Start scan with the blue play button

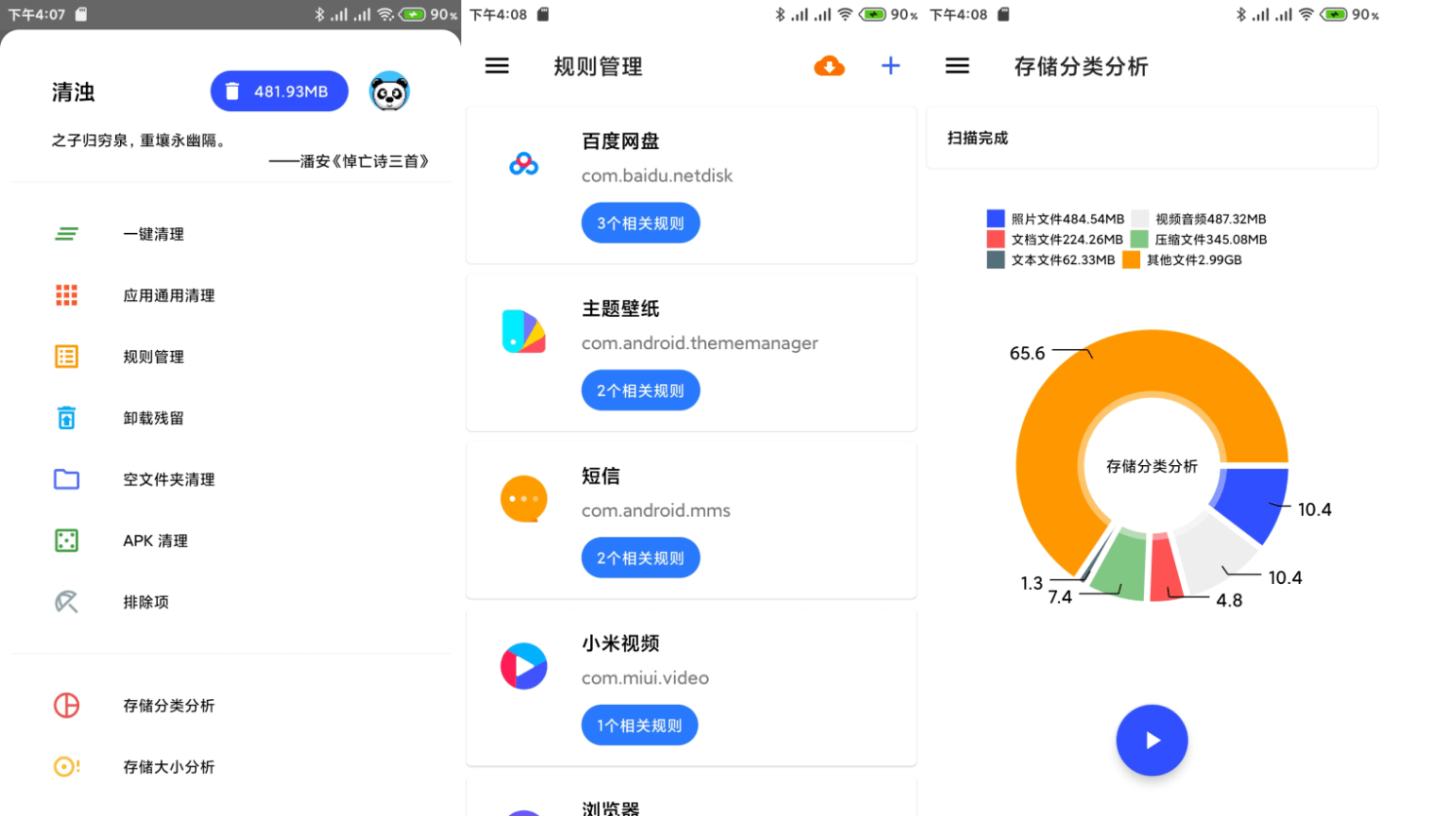pyautogui.click(x=1152, y=741)
